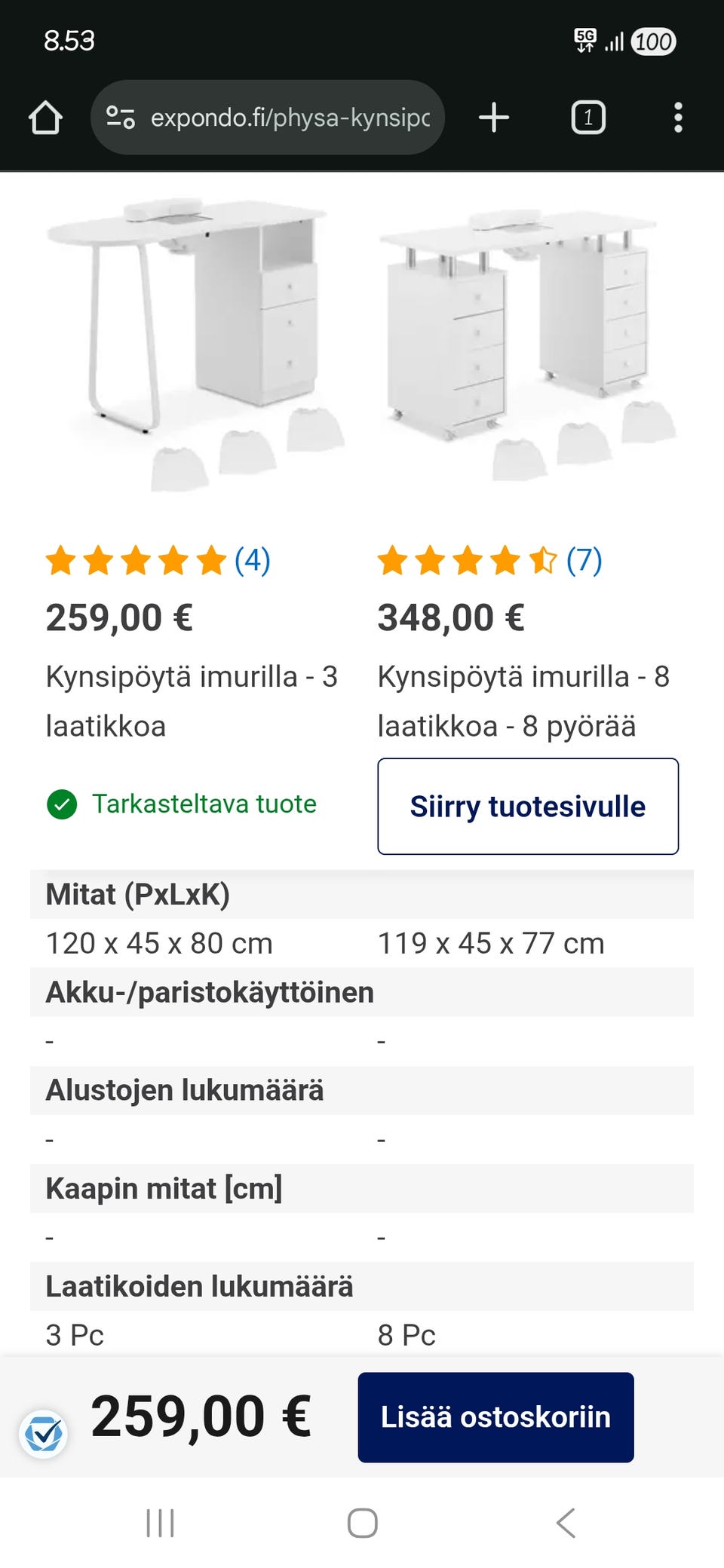This screenshot has height=1568, width=724.
Task: Tap the verified badge icon at bottom left
Action: (44, 1432)
